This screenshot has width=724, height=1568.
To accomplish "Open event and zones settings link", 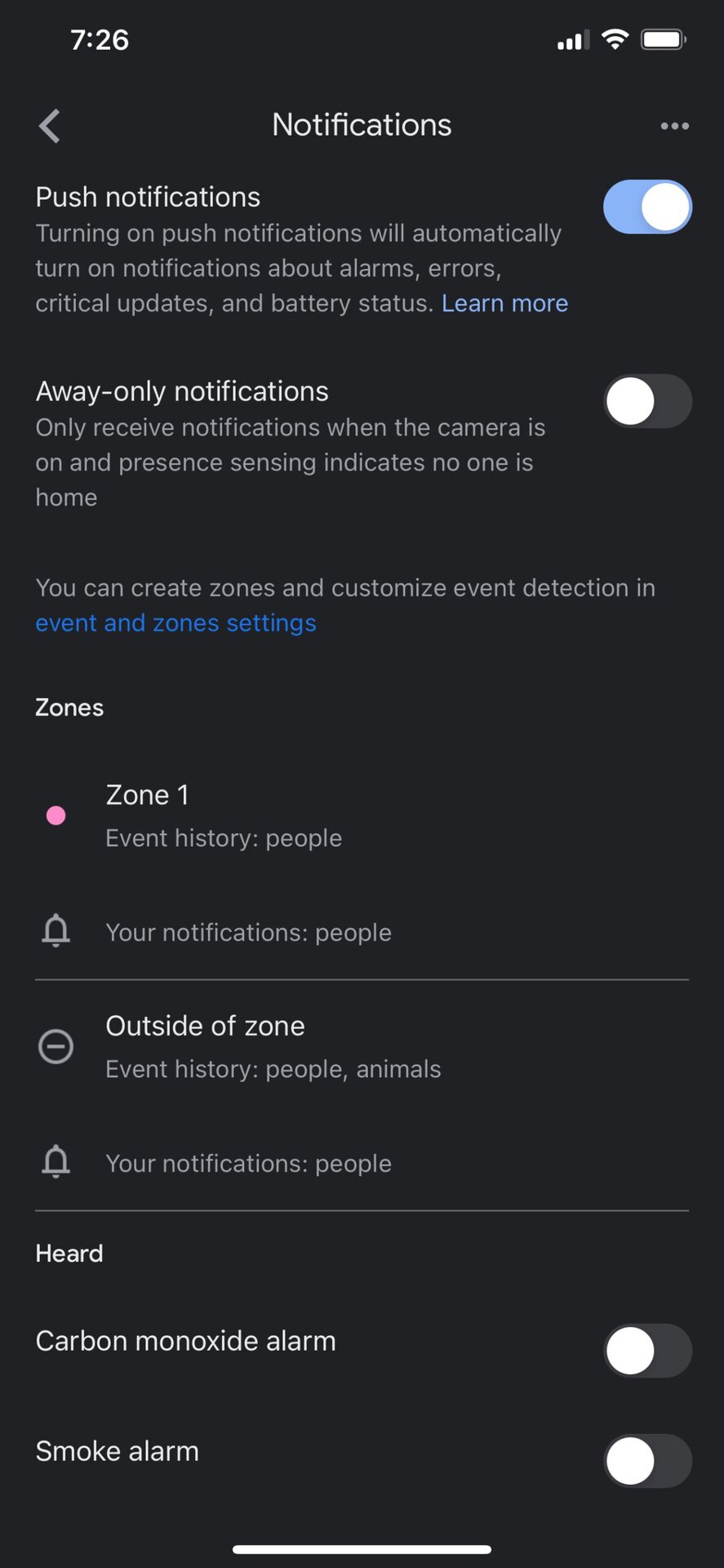I will tap(175, 623).
